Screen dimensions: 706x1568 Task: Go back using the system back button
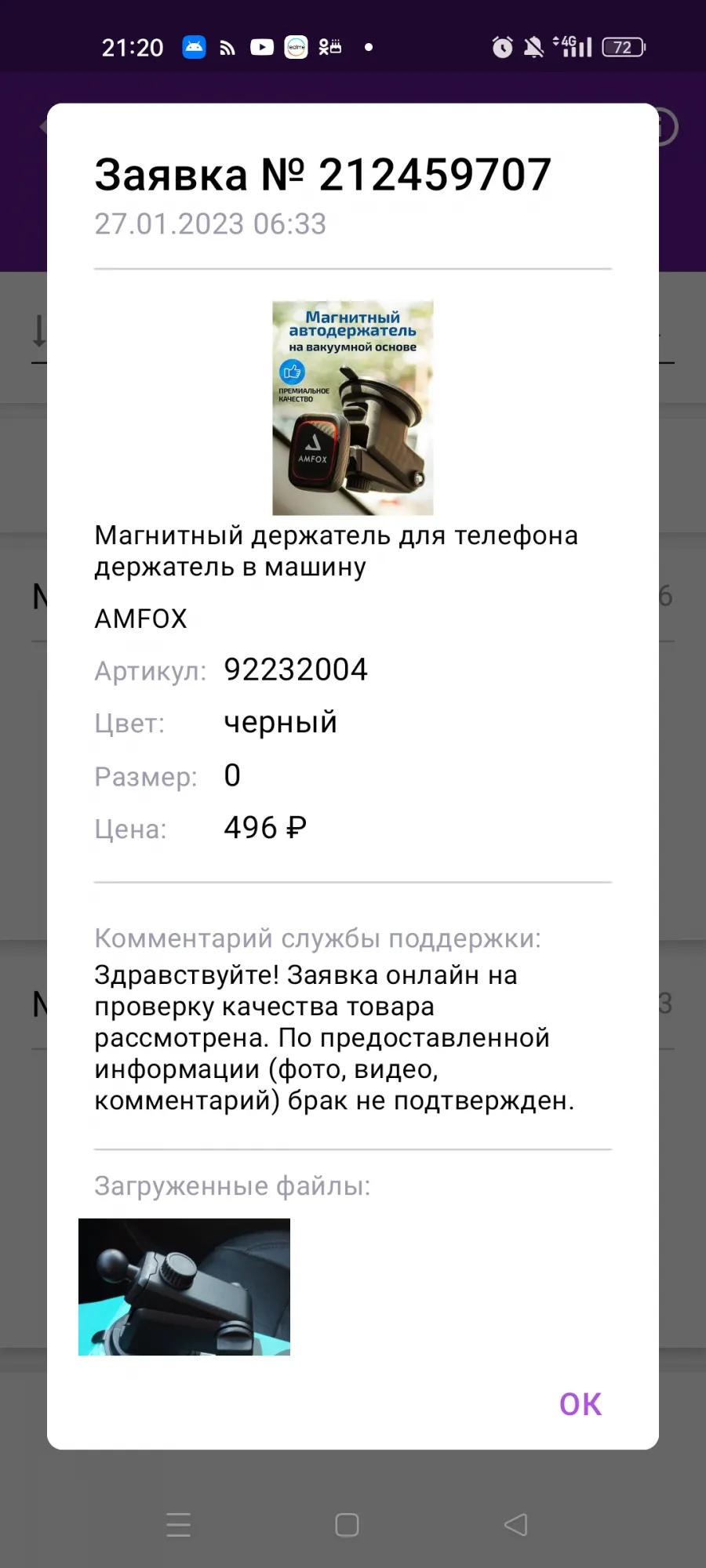pos(515,1525)
